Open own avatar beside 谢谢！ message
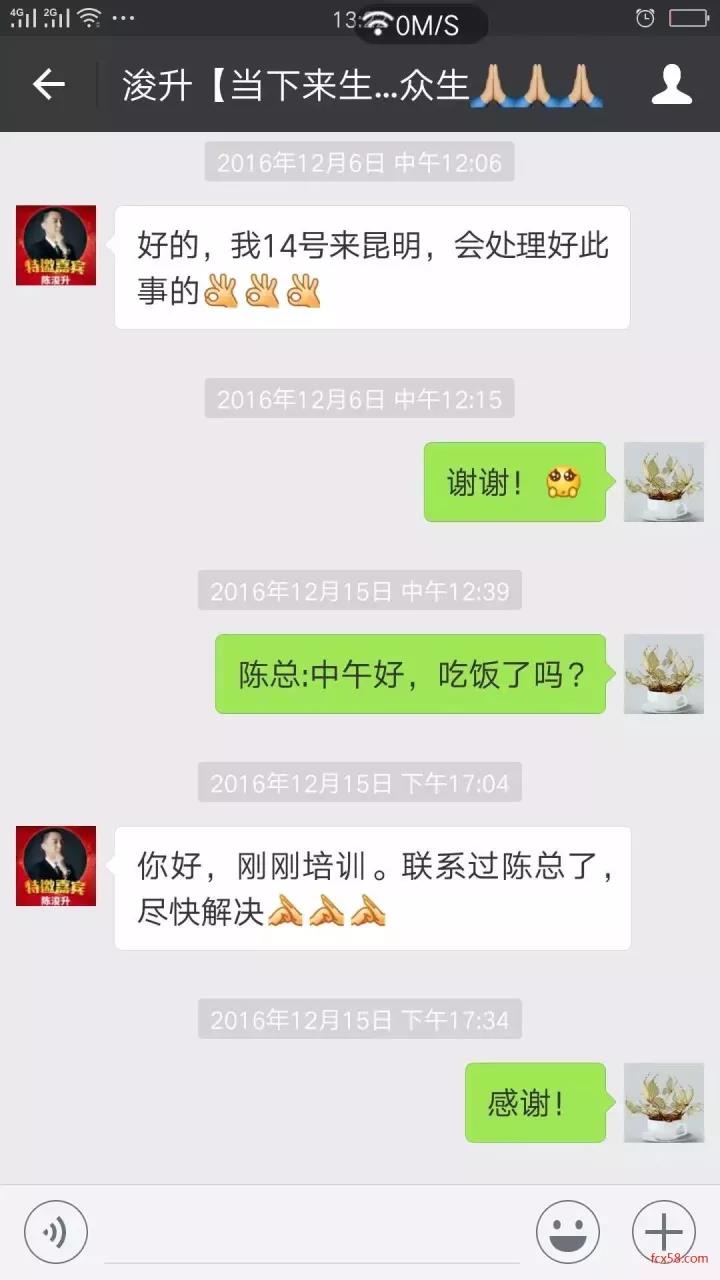The image size is (720, 1280). [x=664, y=482]
